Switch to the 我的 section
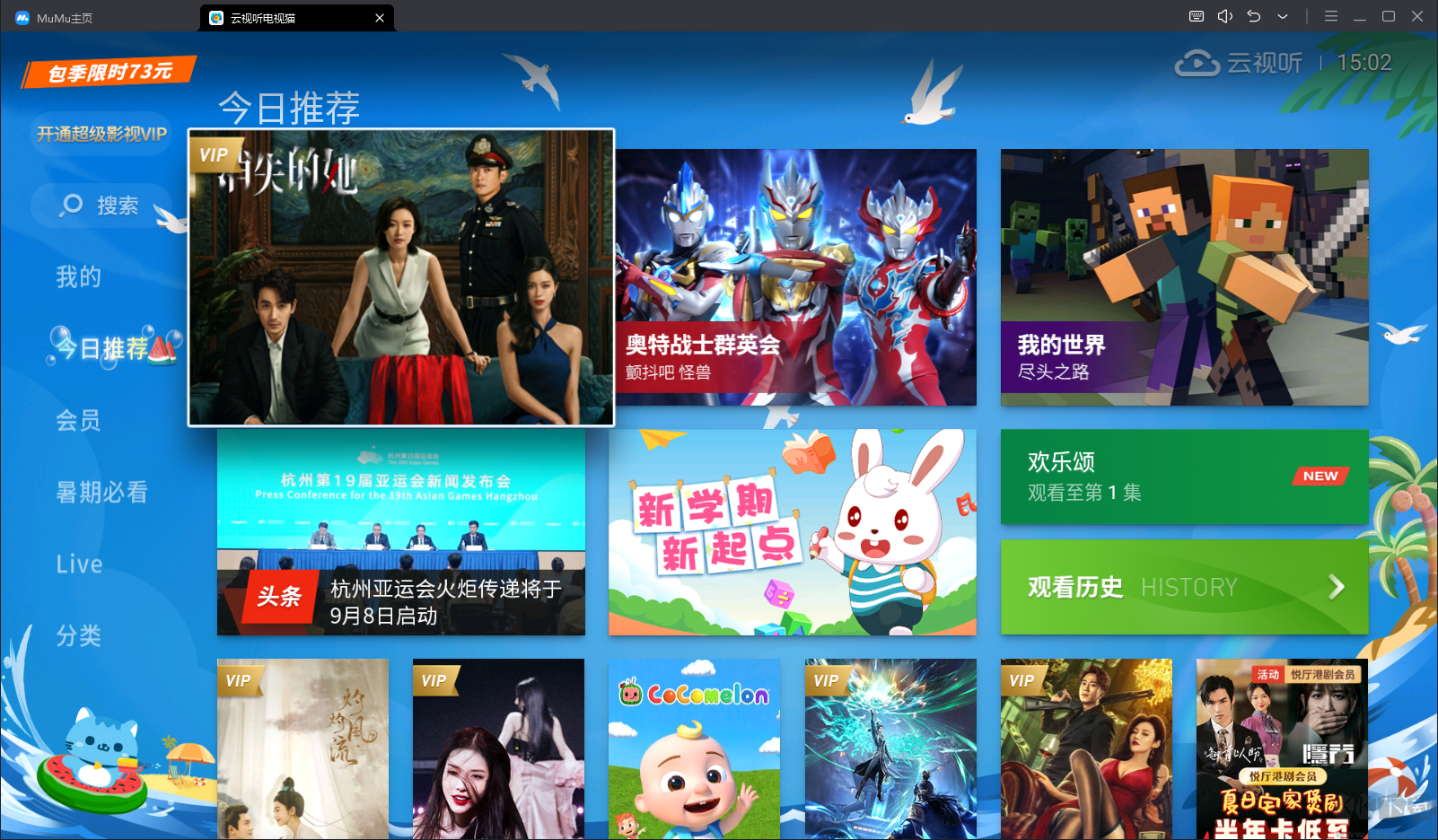1438x840 pixels. point(79,277)
